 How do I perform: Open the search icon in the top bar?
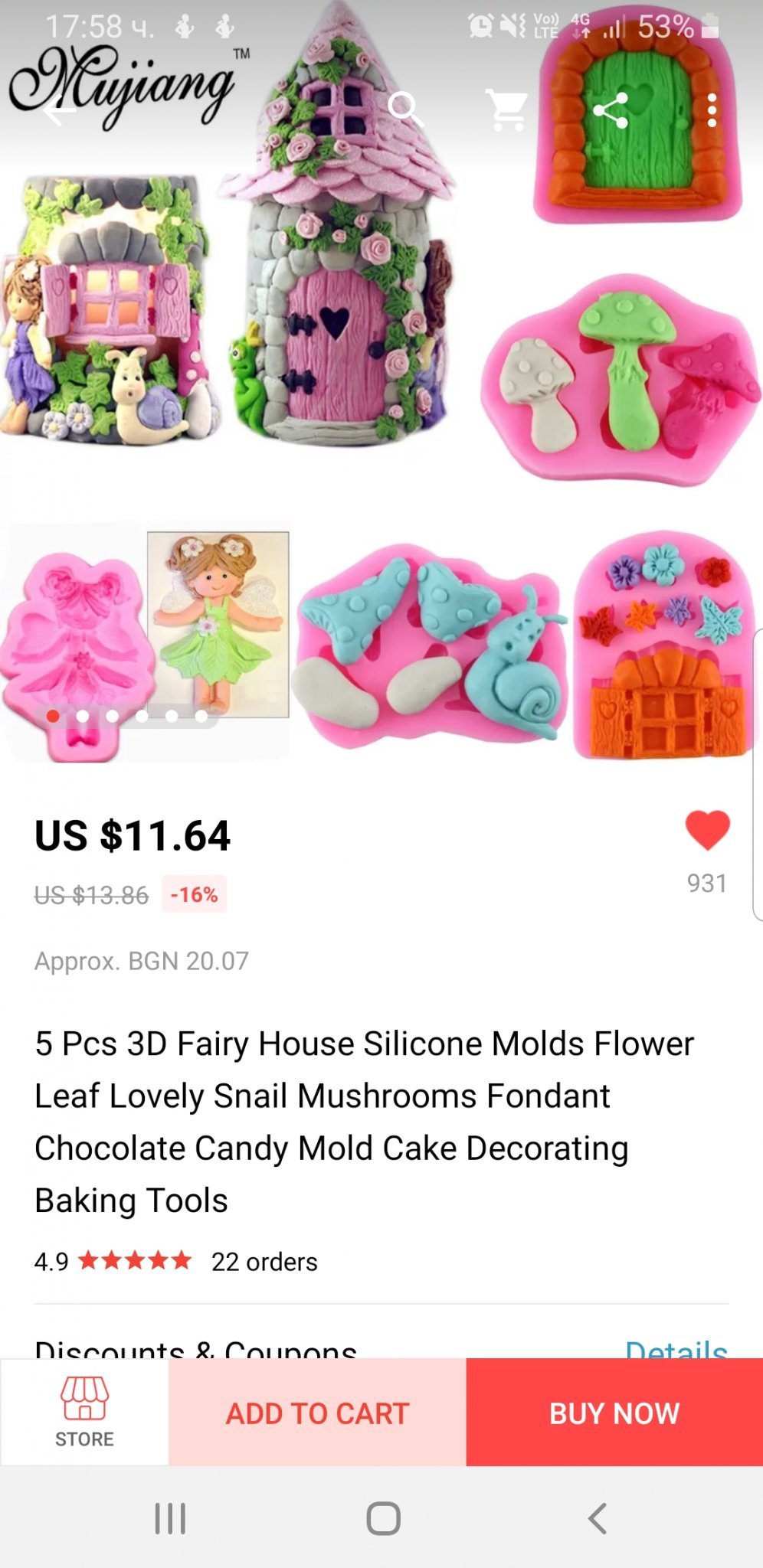(404, 109)
